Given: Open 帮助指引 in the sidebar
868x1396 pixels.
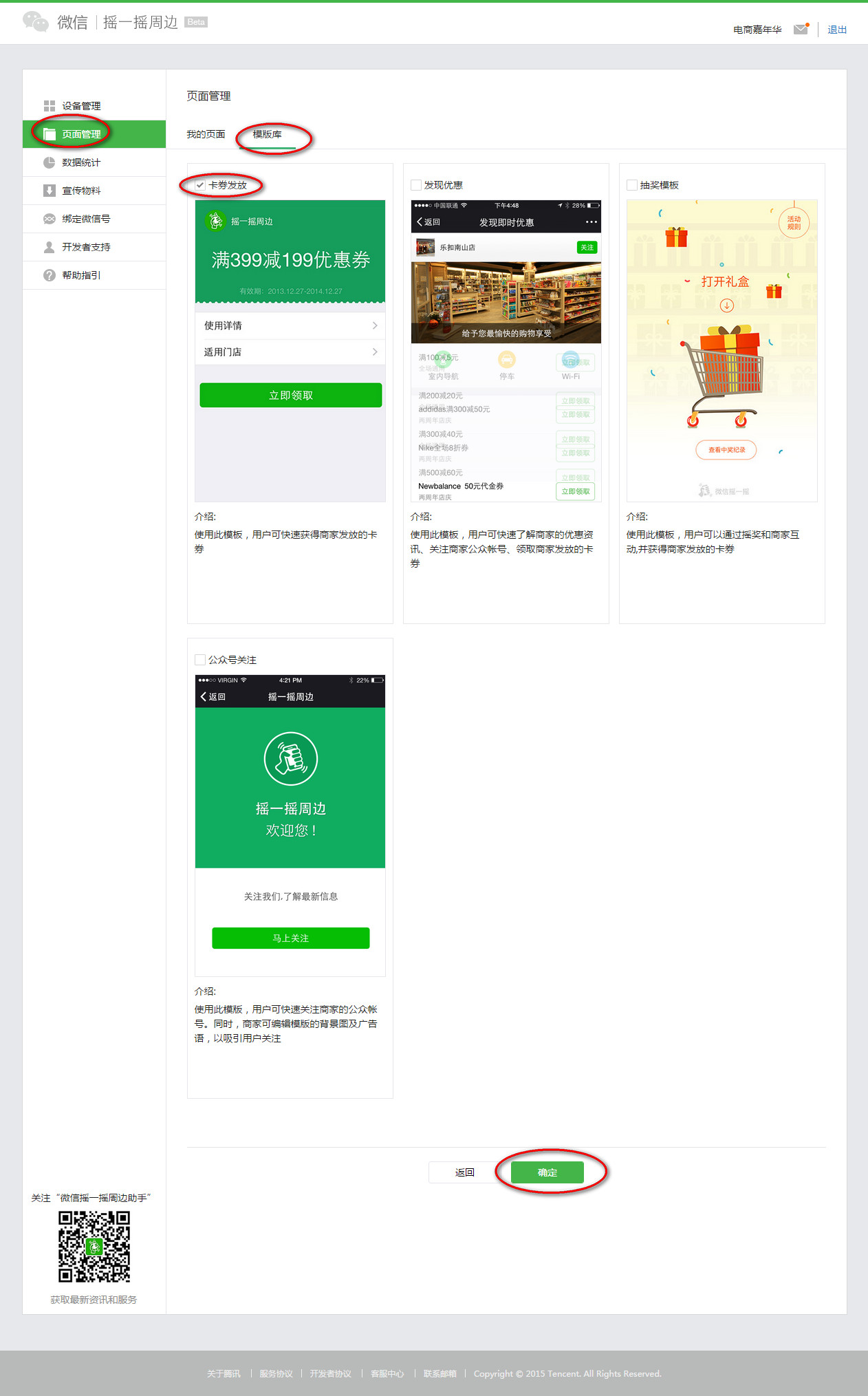Looking at the screenshot, I should pos(81,275).
